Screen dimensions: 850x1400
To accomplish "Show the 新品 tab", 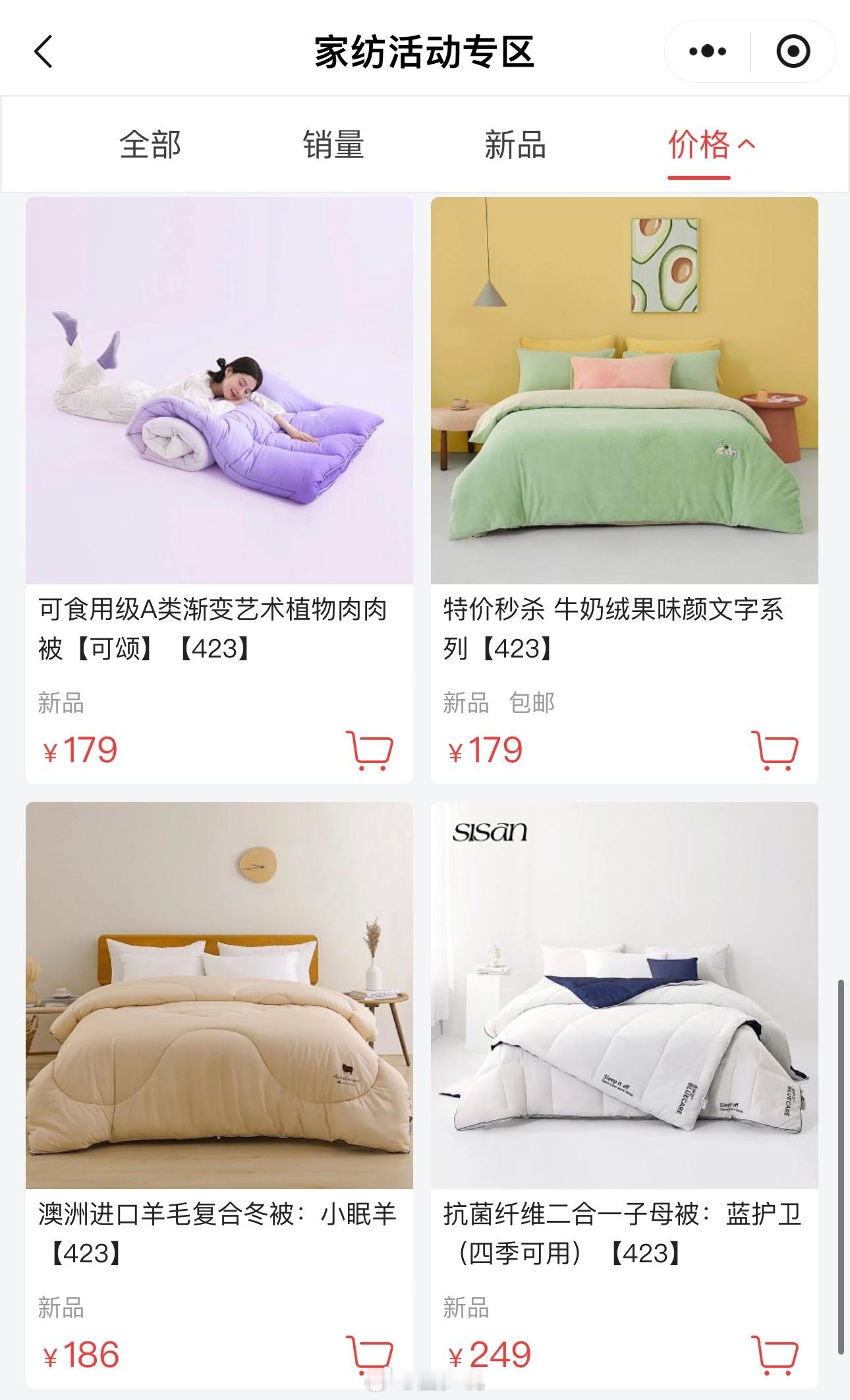I will [515, 144].
